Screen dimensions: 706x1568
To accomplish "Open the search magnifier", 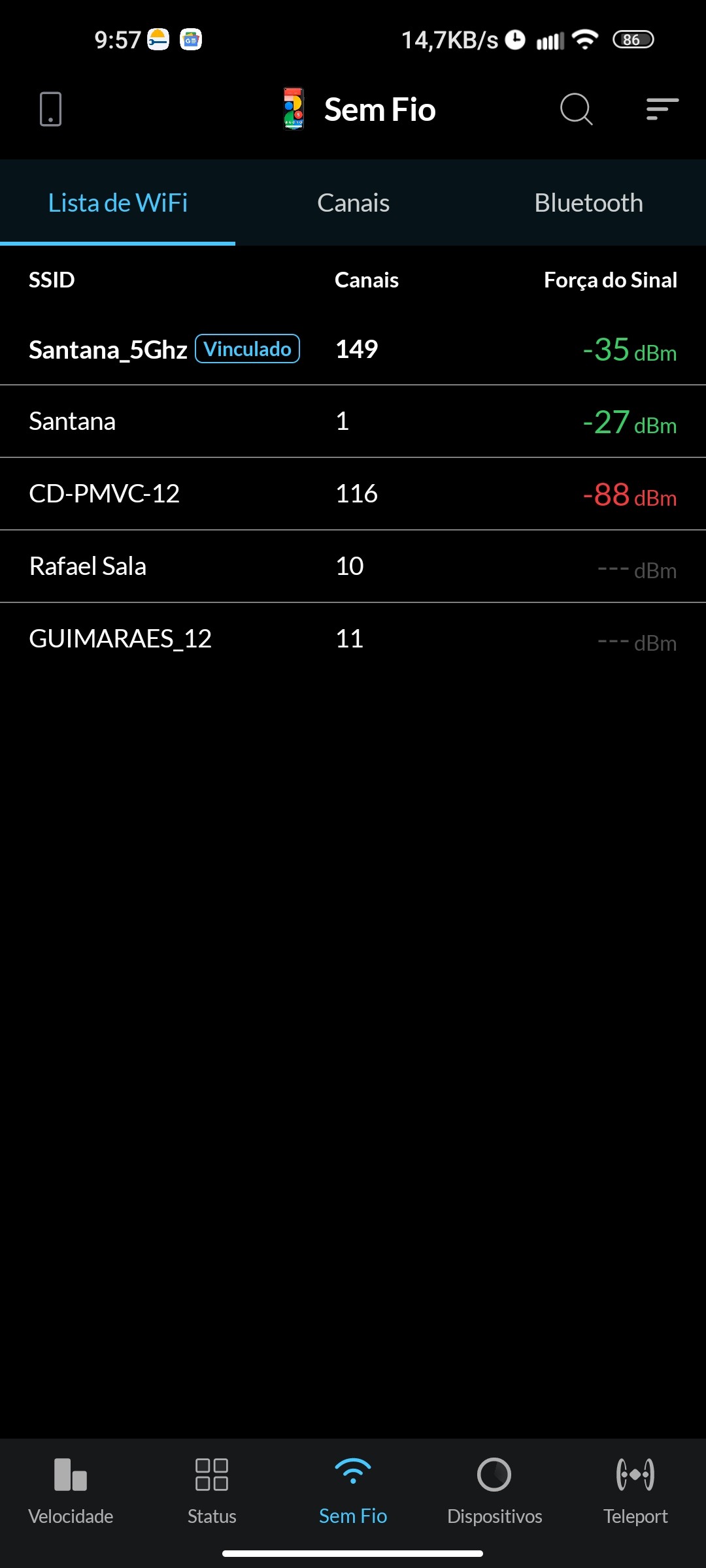I will point(576,109).
